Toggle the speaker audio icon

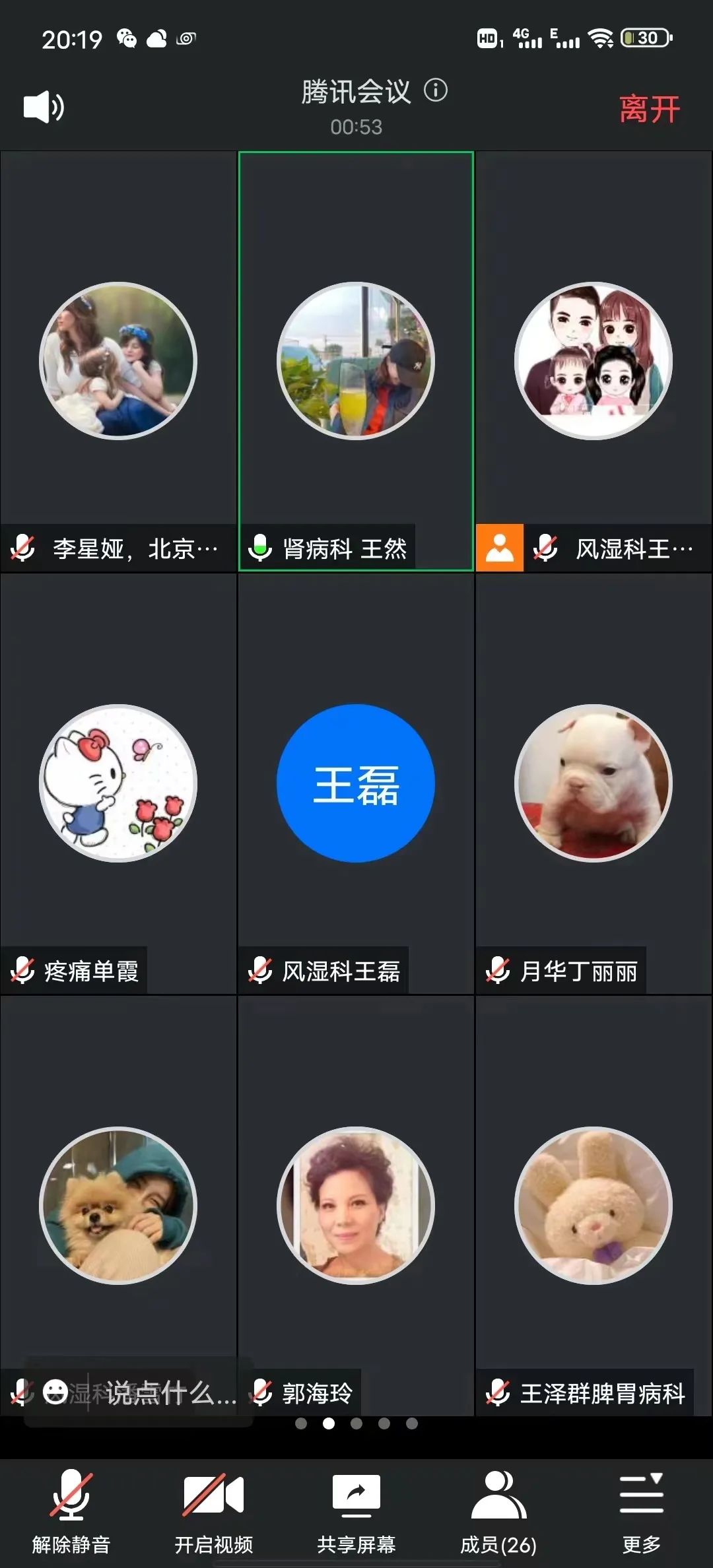coord(44,107)
